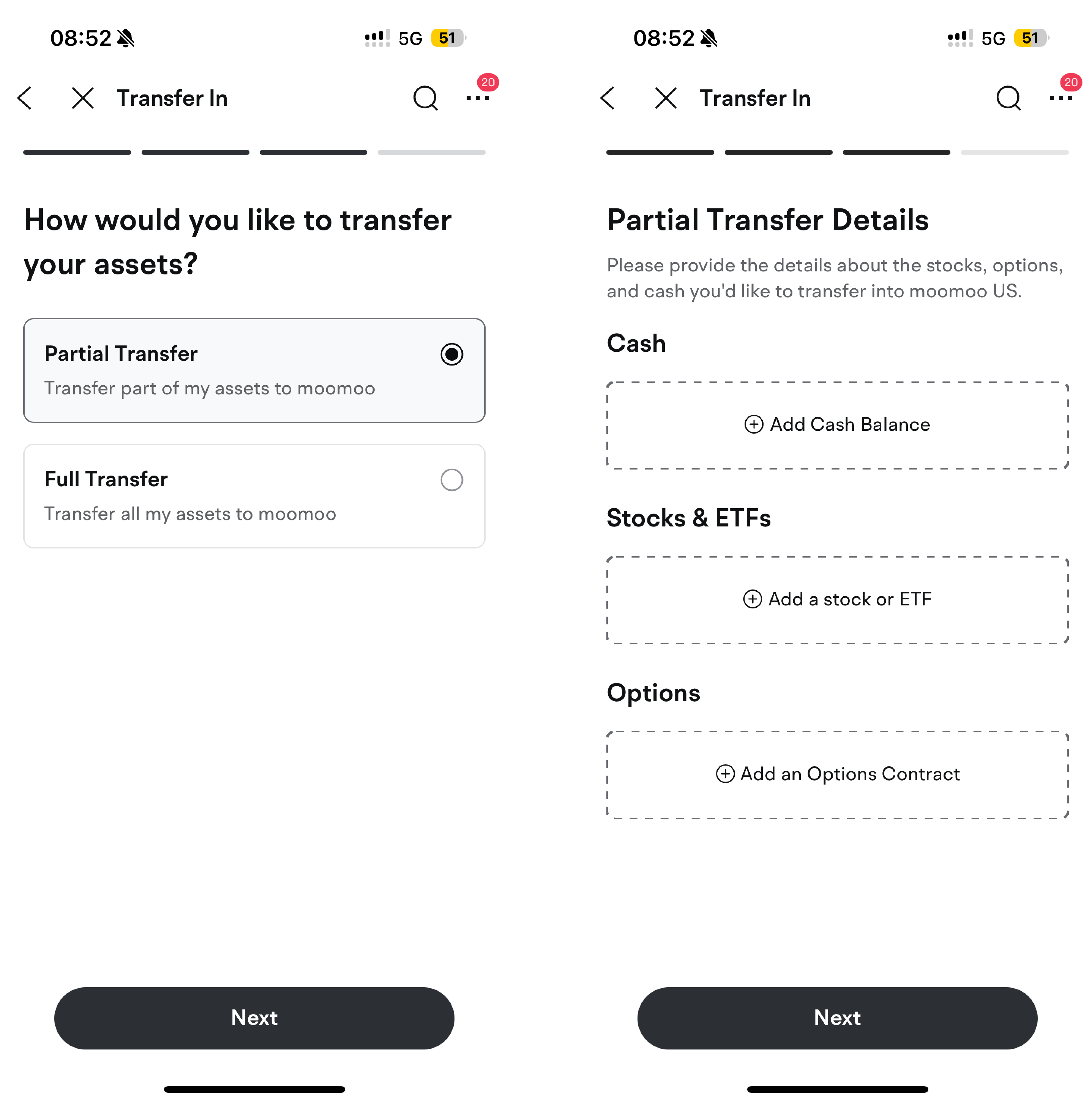Open search on the transfer type question screen
This screenshot has height=1103, width=1092.
425,98
